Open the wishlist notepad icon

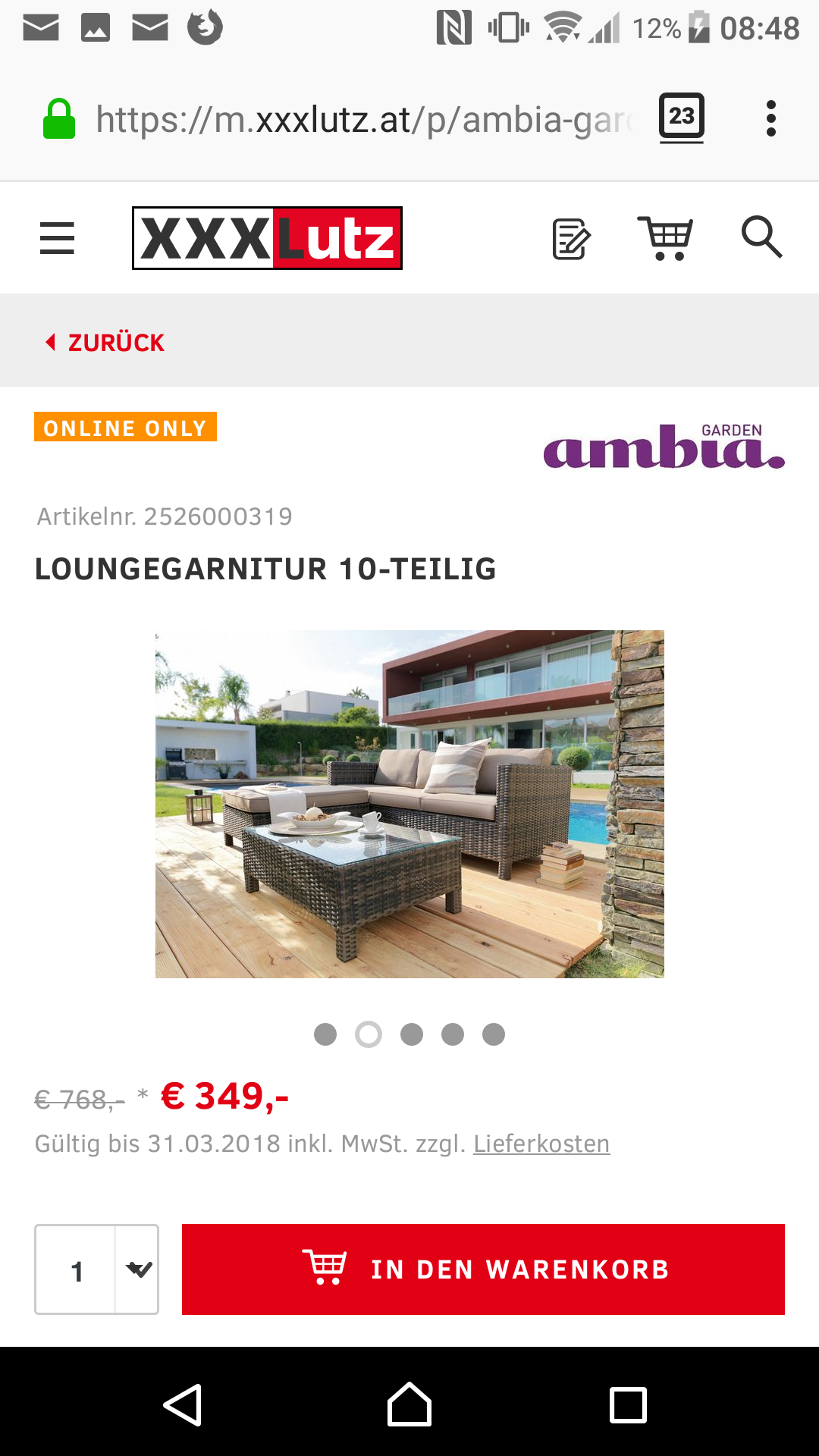[x=570, y=239]
